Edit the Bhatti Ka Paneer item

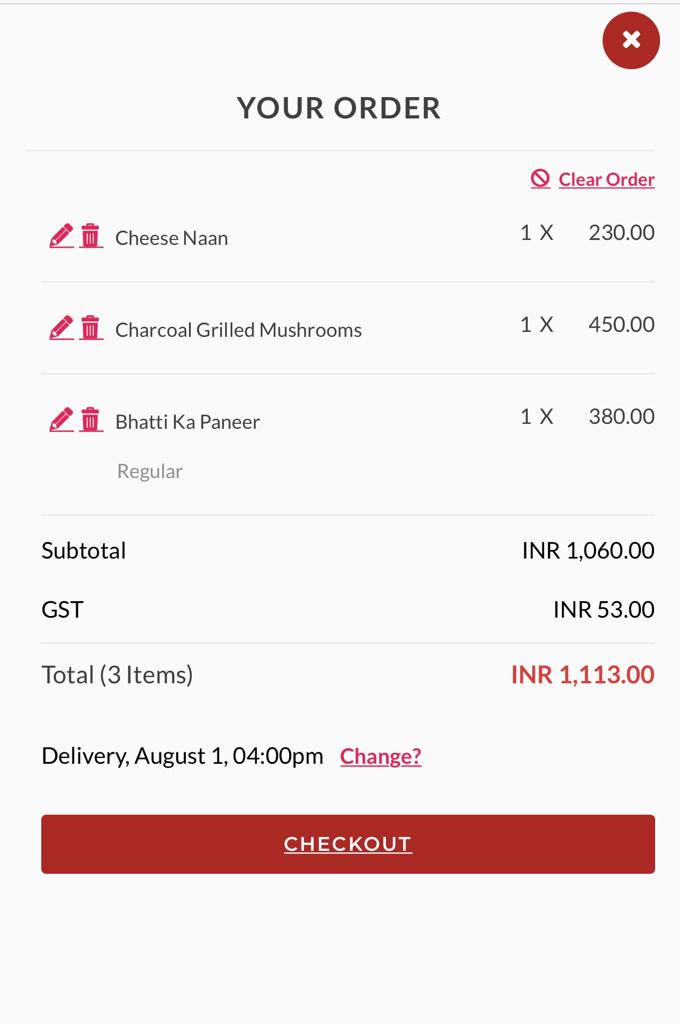pyautogui.click(x=61, y=420)
